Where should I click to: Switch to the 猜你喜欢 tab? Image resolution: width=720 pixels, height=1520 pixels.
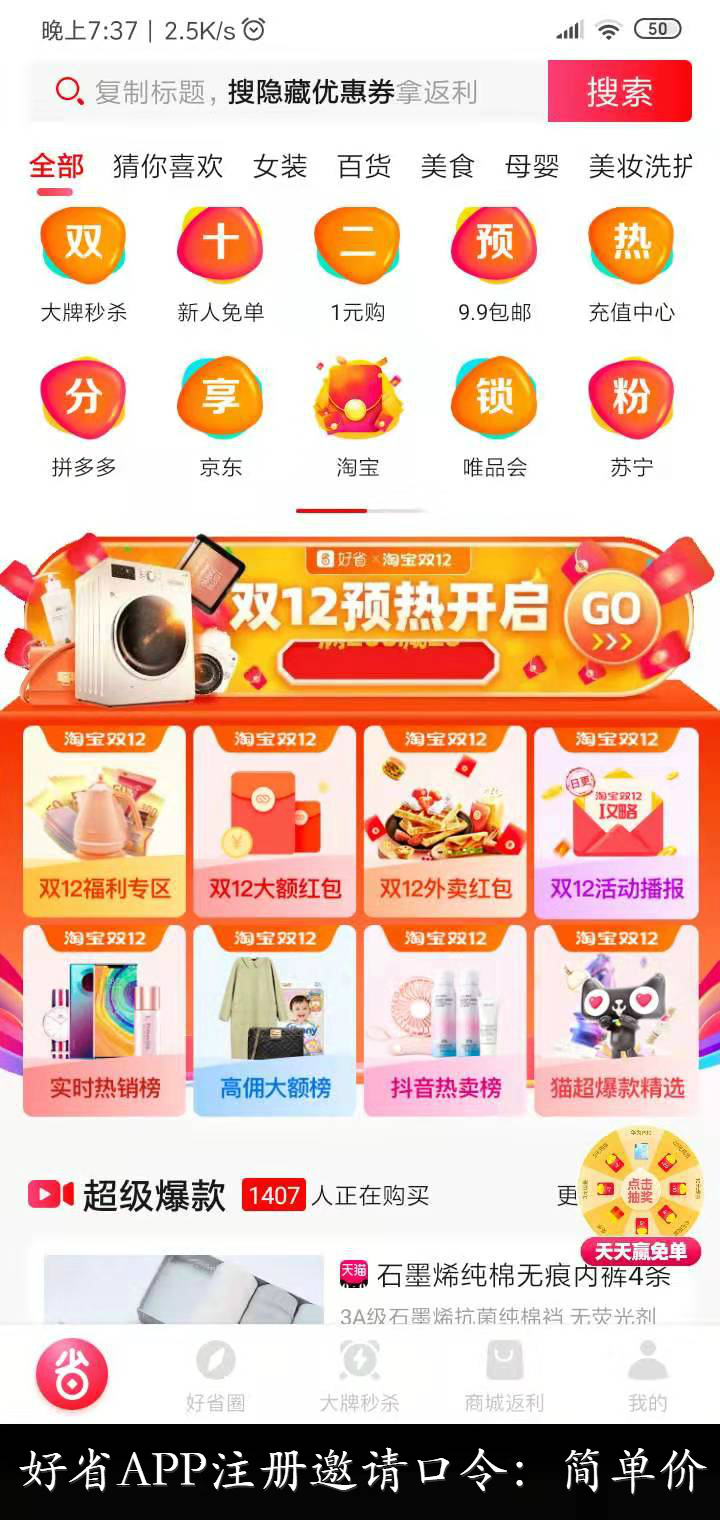167,166
